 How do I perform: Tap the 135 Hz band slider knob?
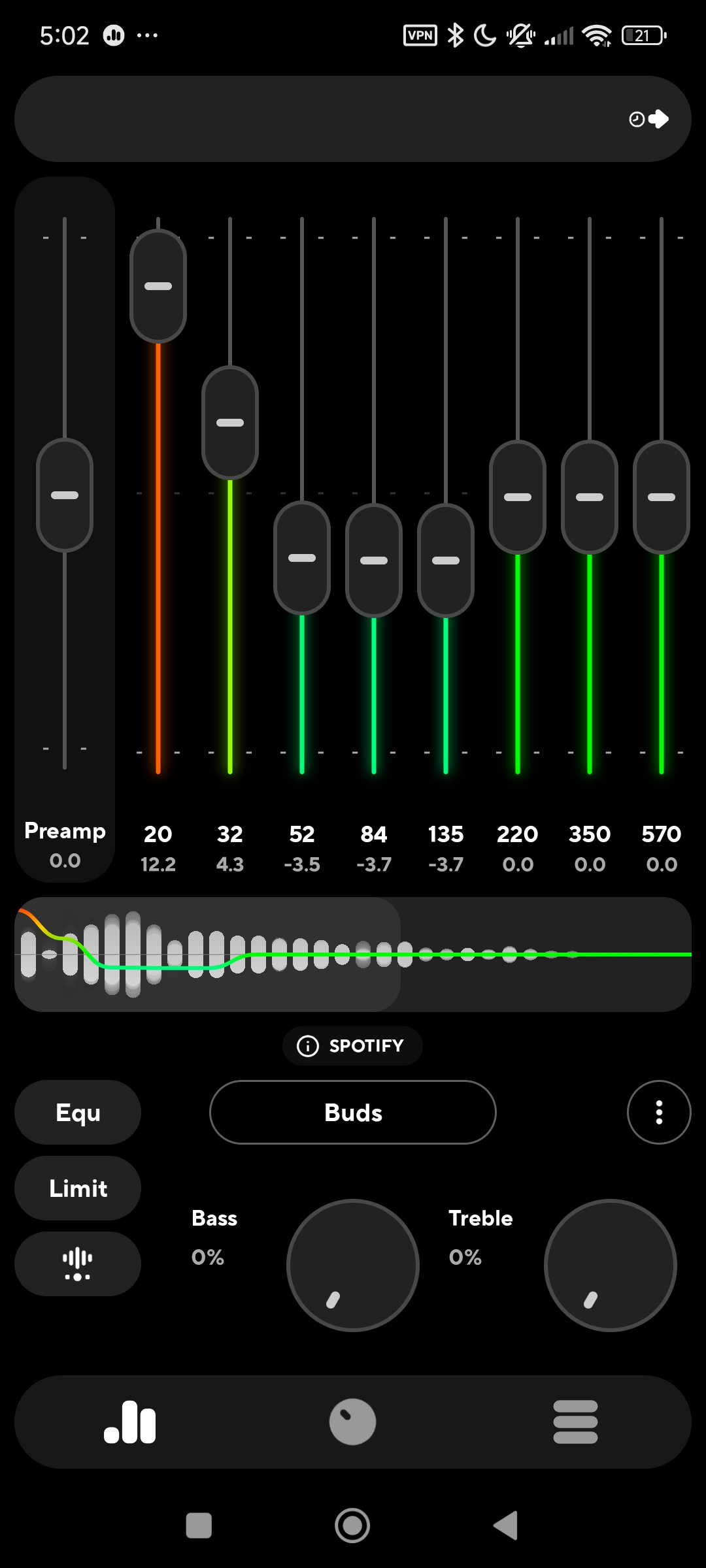pyautogui.click(x=446, y=561)
